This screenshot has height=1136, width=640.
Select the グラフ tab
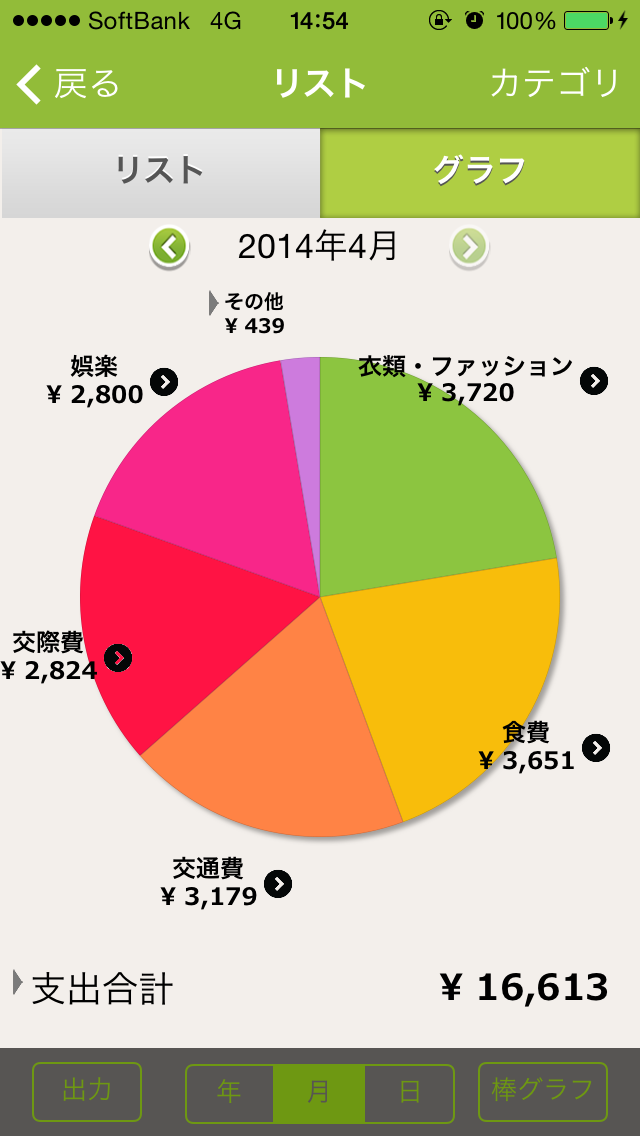480,172
